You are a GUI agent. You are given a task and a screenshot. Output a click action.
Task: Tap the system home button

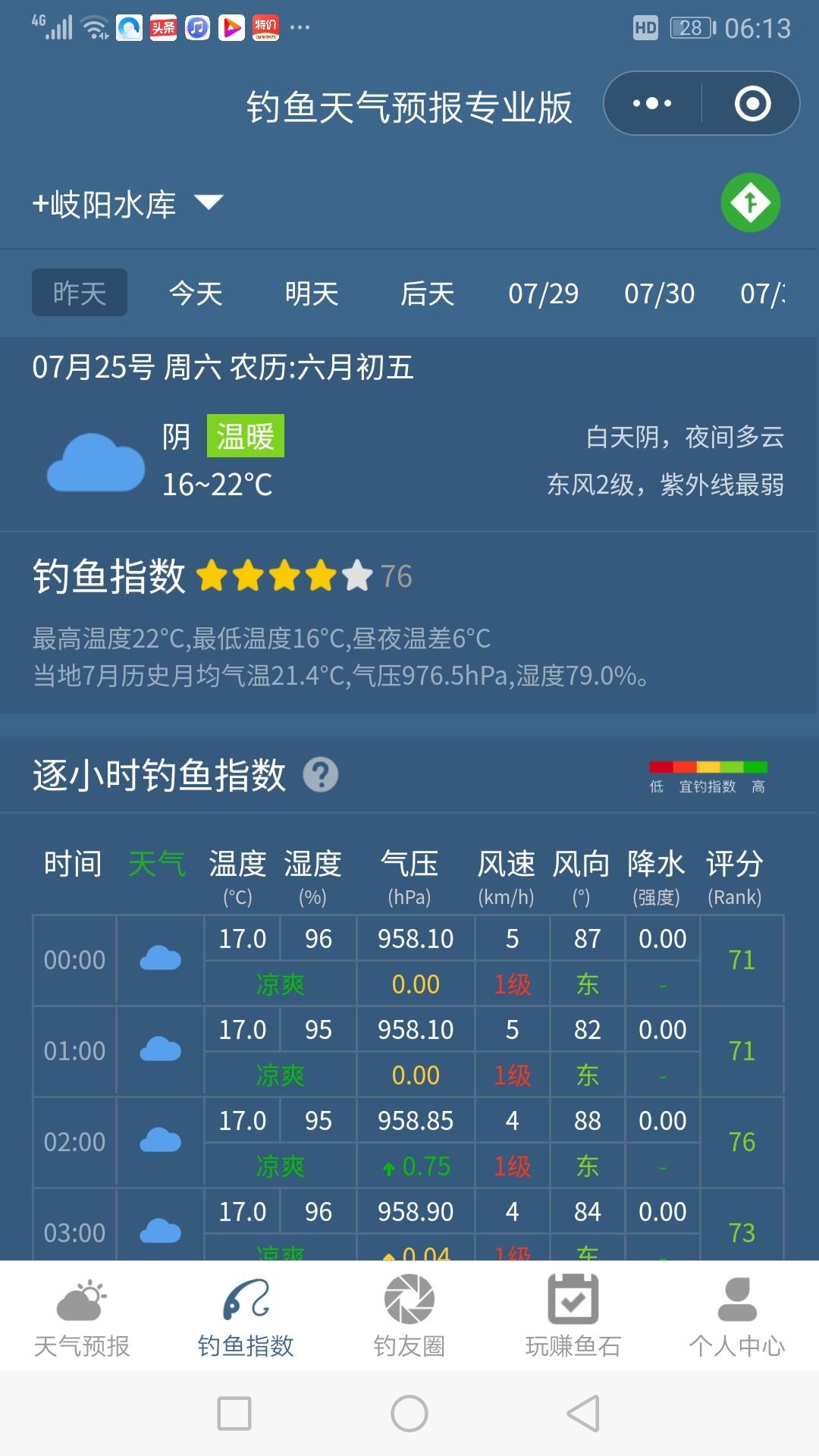tap(409, 1414)
